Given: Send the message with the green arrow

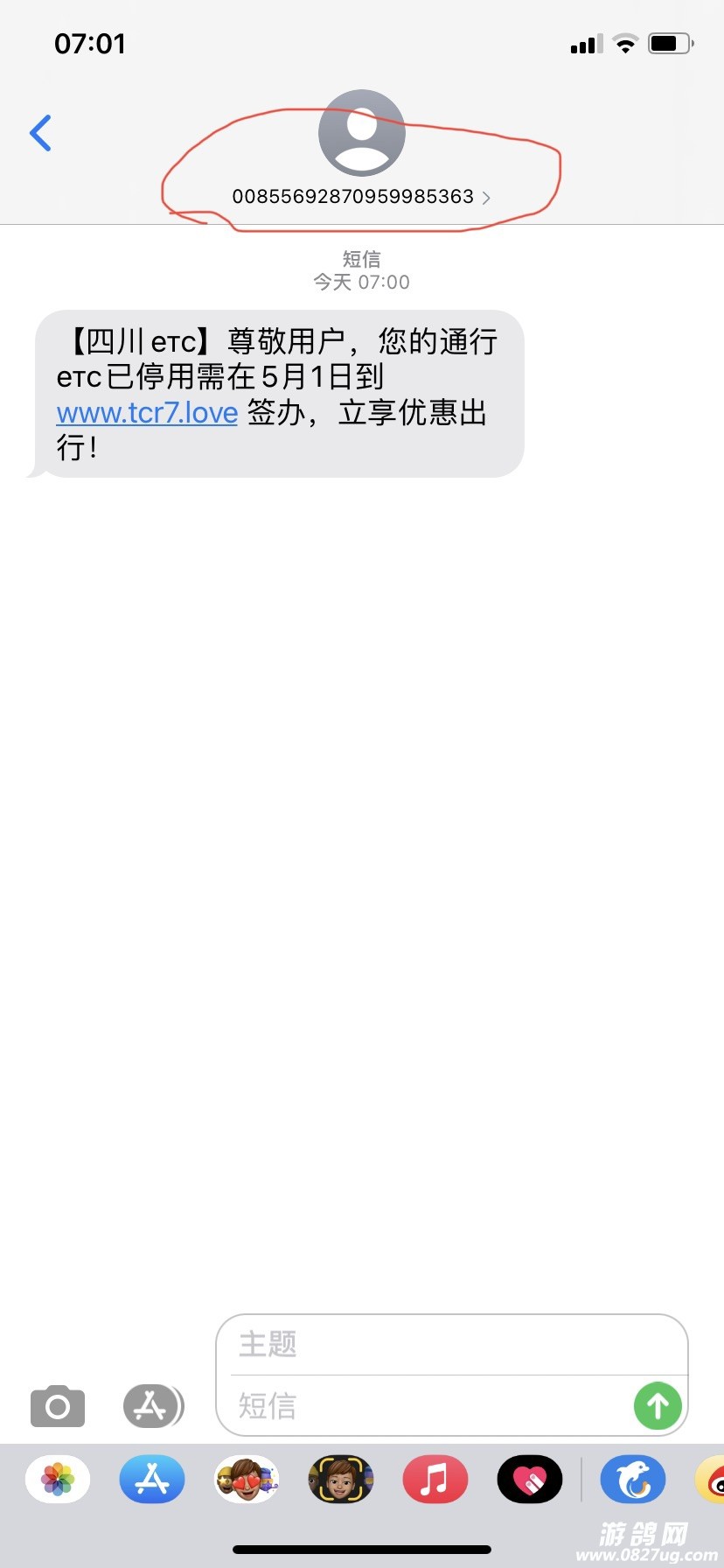Looking at the screenshot, I should point(658,1406).
